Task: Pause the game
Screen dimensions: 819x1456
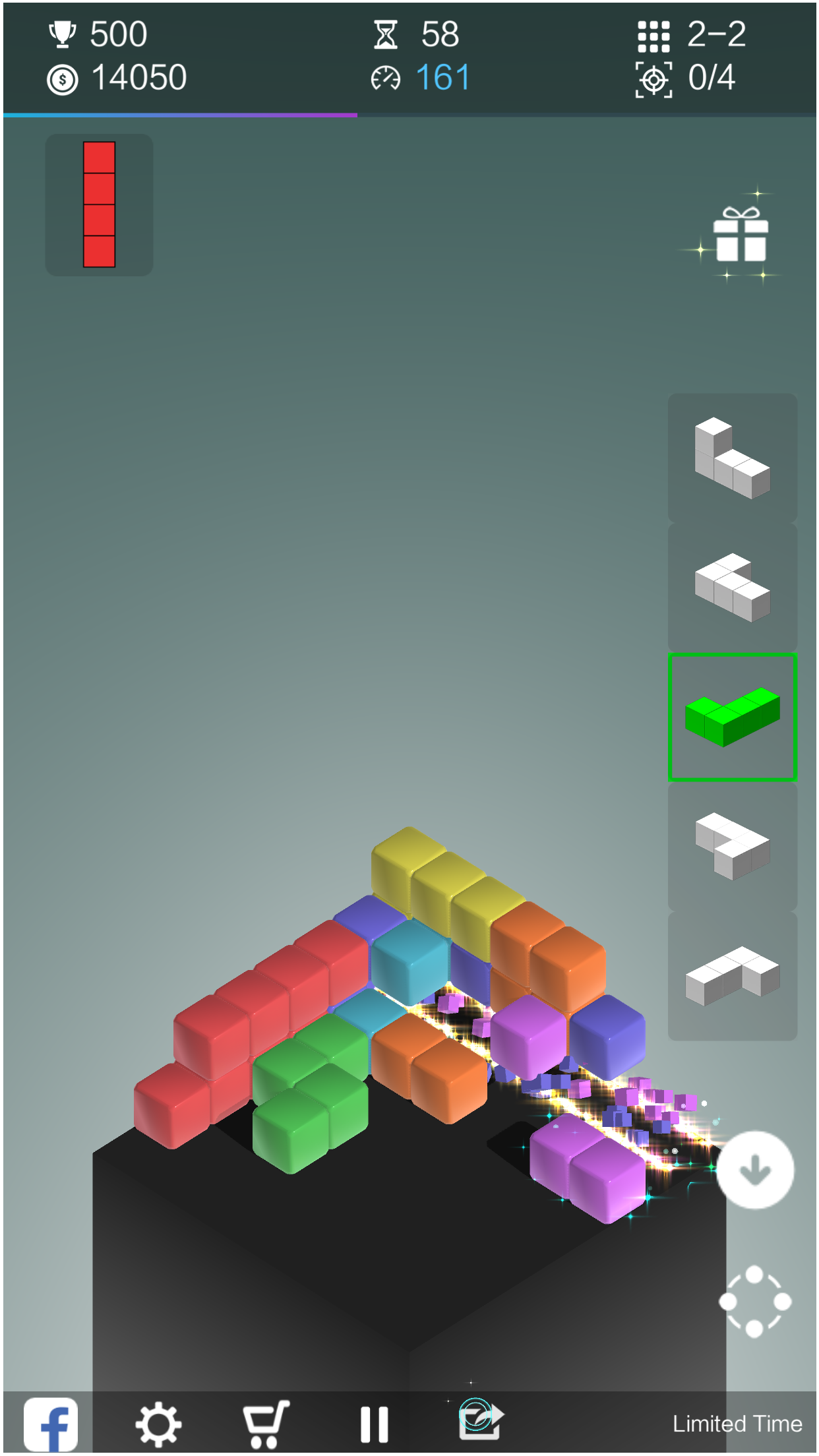Action: 374,1425
